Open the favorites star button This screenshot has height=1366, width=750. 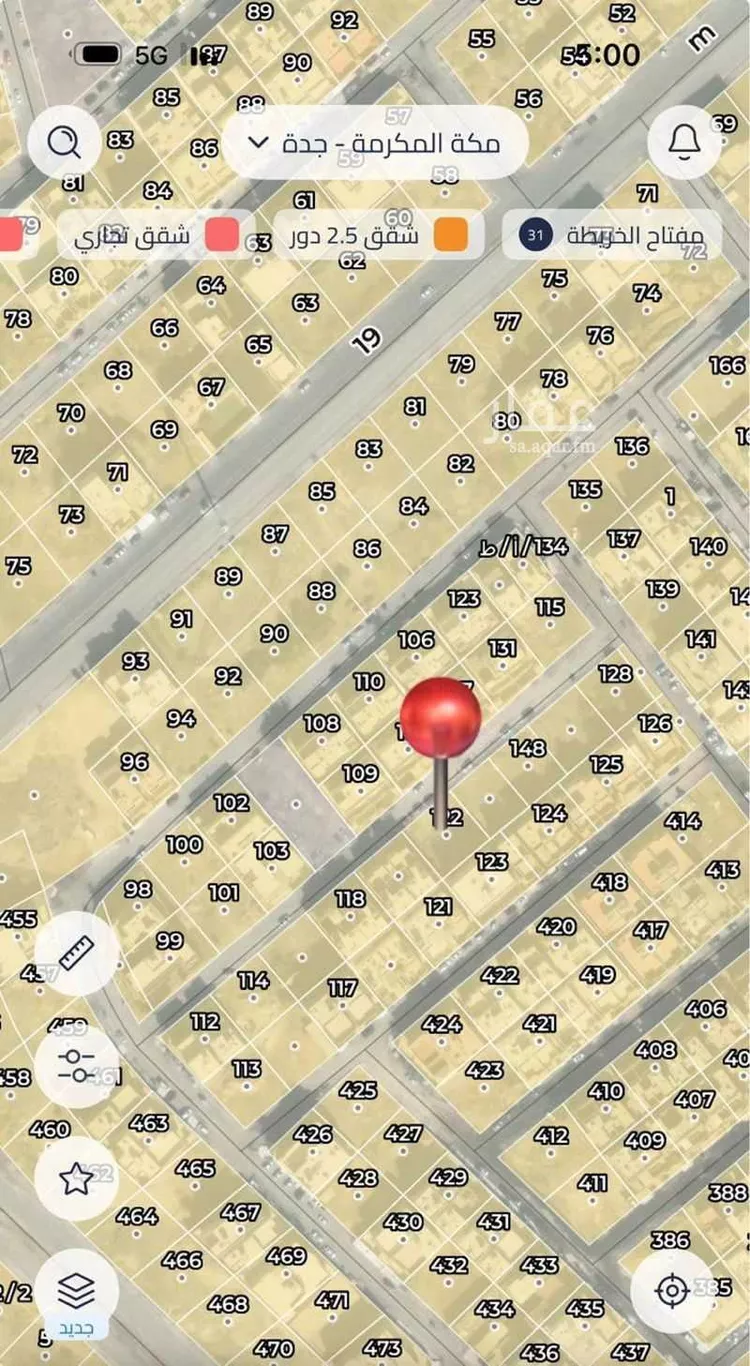pos(76,1179)
